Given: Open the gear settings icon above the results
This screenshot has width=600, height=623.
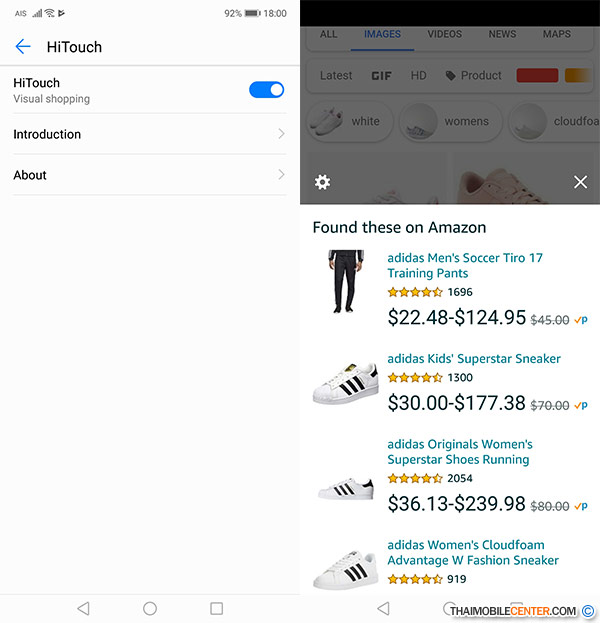Looking at the screenshot, I should [322, 182].
